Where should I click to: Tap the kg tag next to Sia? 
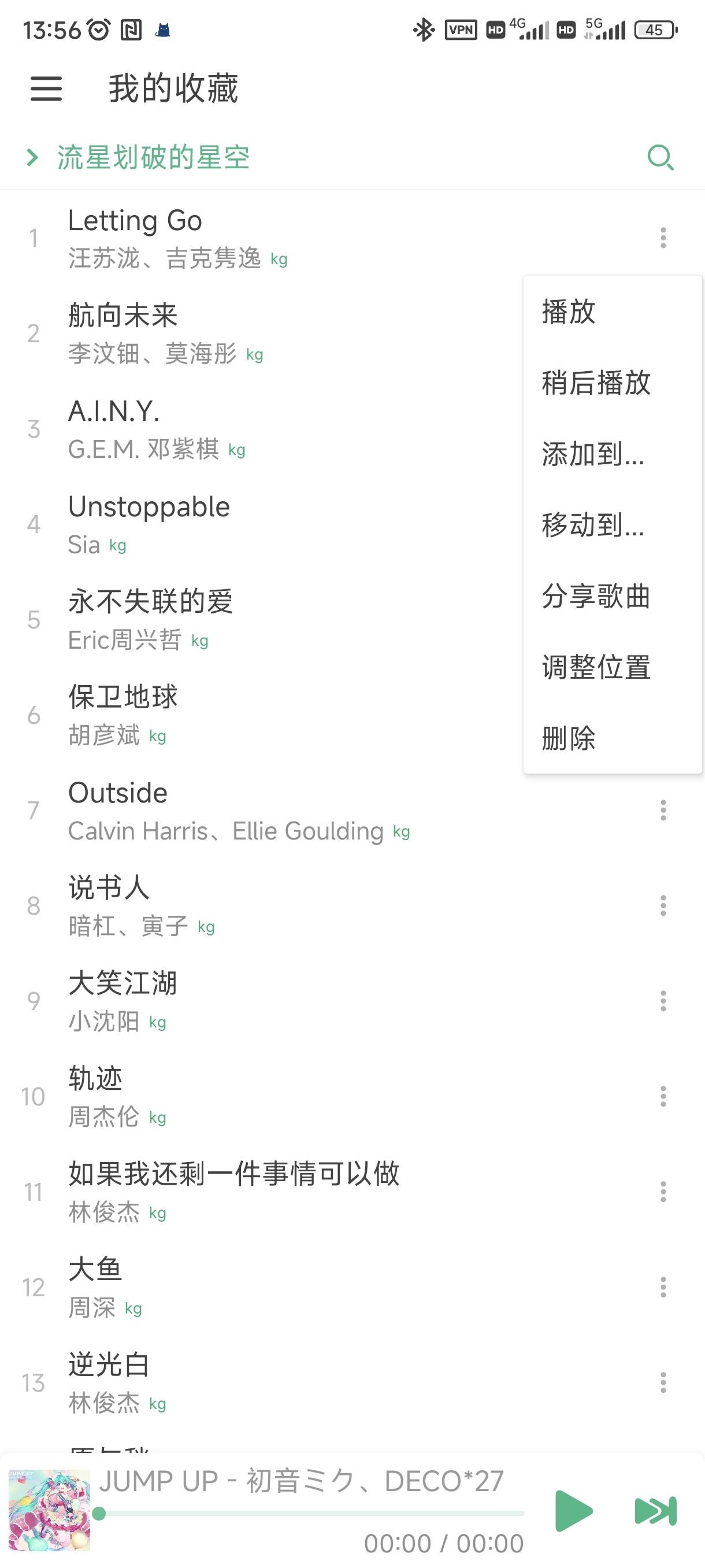click(117, 546)
